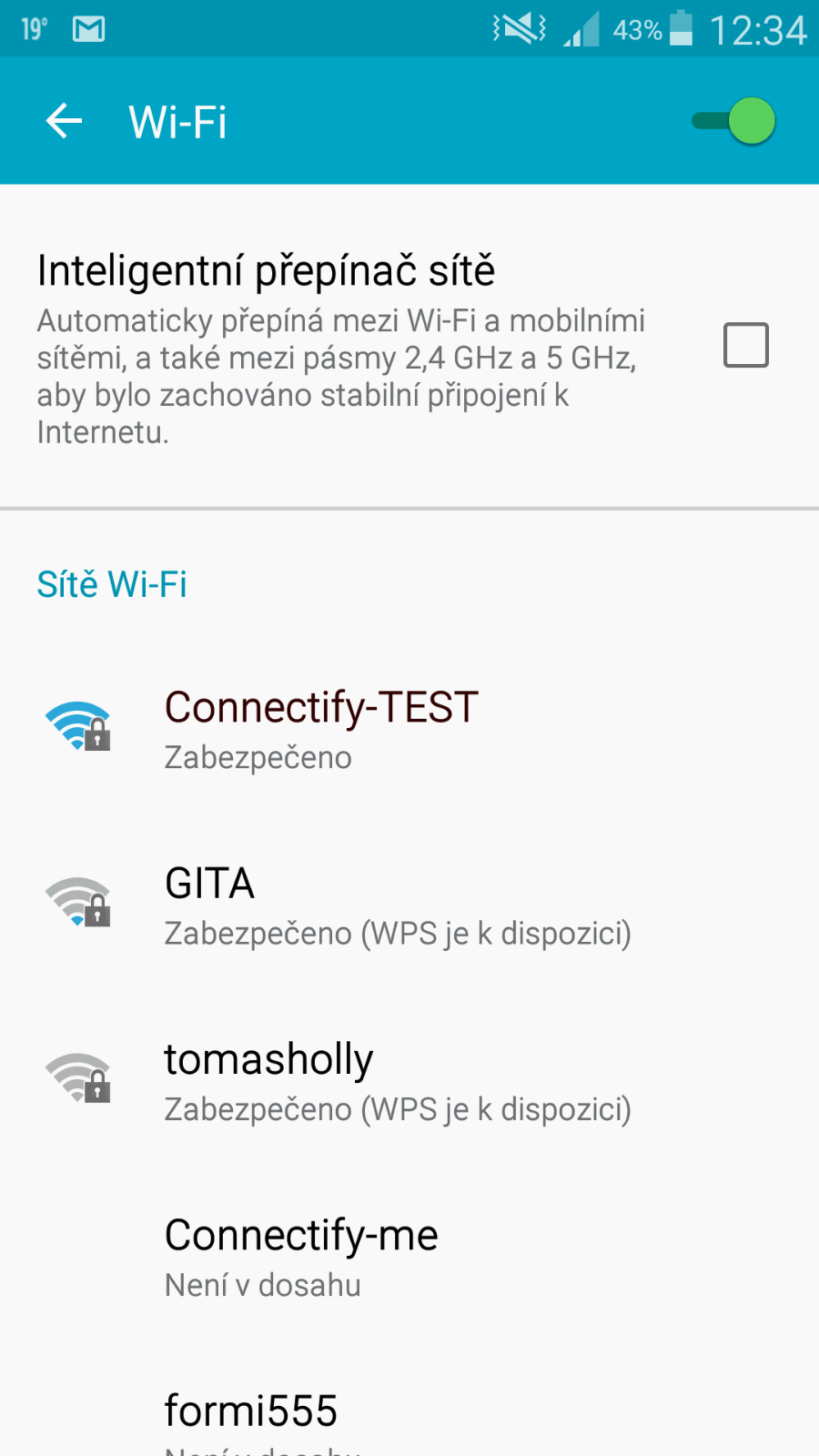The height and width of the screenshot is (1456, 819).
Task: Tap the 43% battery percentage text
Action: [x=635, y=29]
